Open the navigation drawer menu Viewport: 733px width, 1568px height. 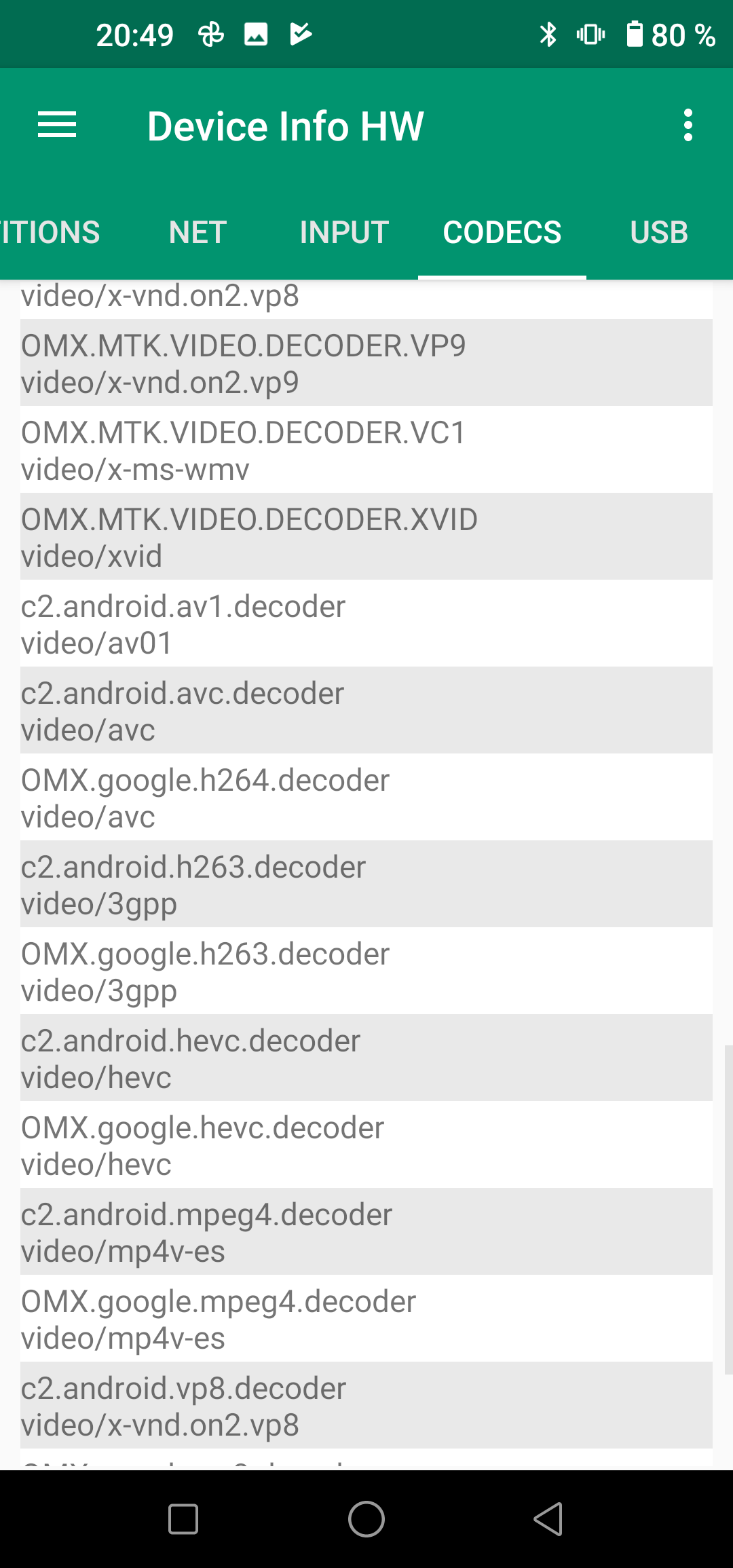coord(57,126)
